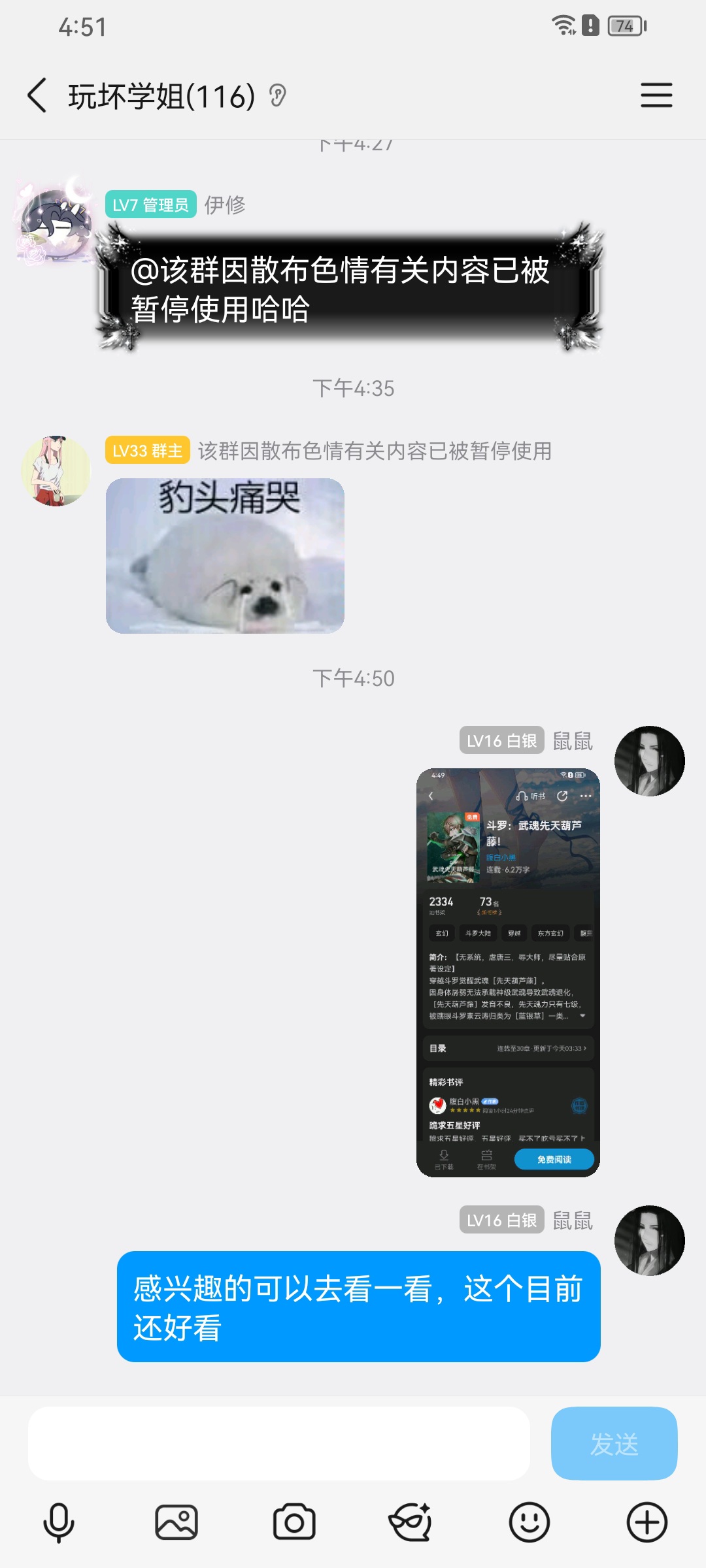Image resolution: width=706 pixels, height=1568 pixels.
Task: Open the photo gallery picker
Action: pyautogui.click(x=176, y=1522)
